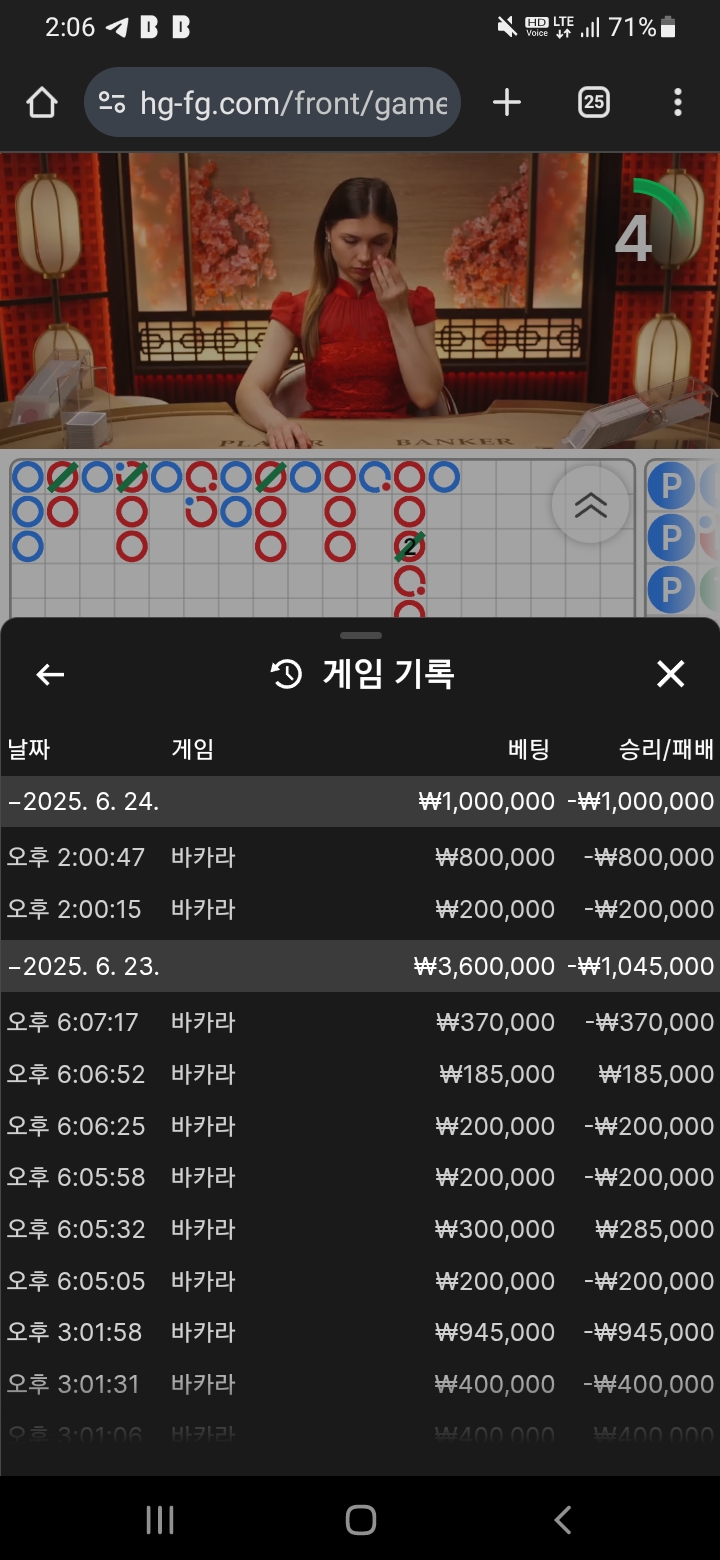Viewport: 720px width, 1560px height.
Task: Open the browser overflow menu
Action: (x=678, y=102)
